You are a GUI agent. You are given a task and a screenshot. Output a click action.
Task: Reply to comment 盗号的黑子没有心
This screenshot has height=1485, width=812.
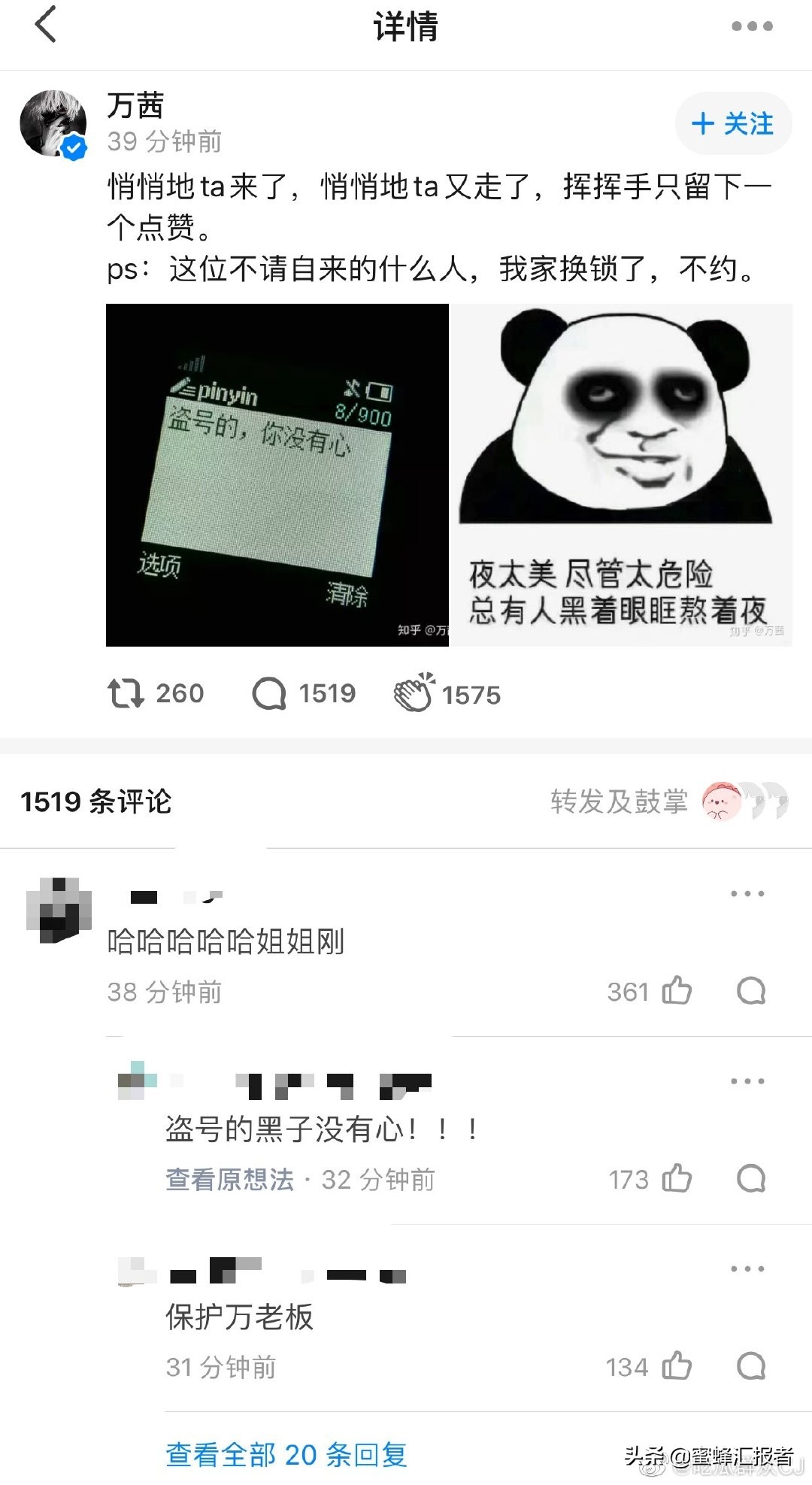click(750, 1179)
